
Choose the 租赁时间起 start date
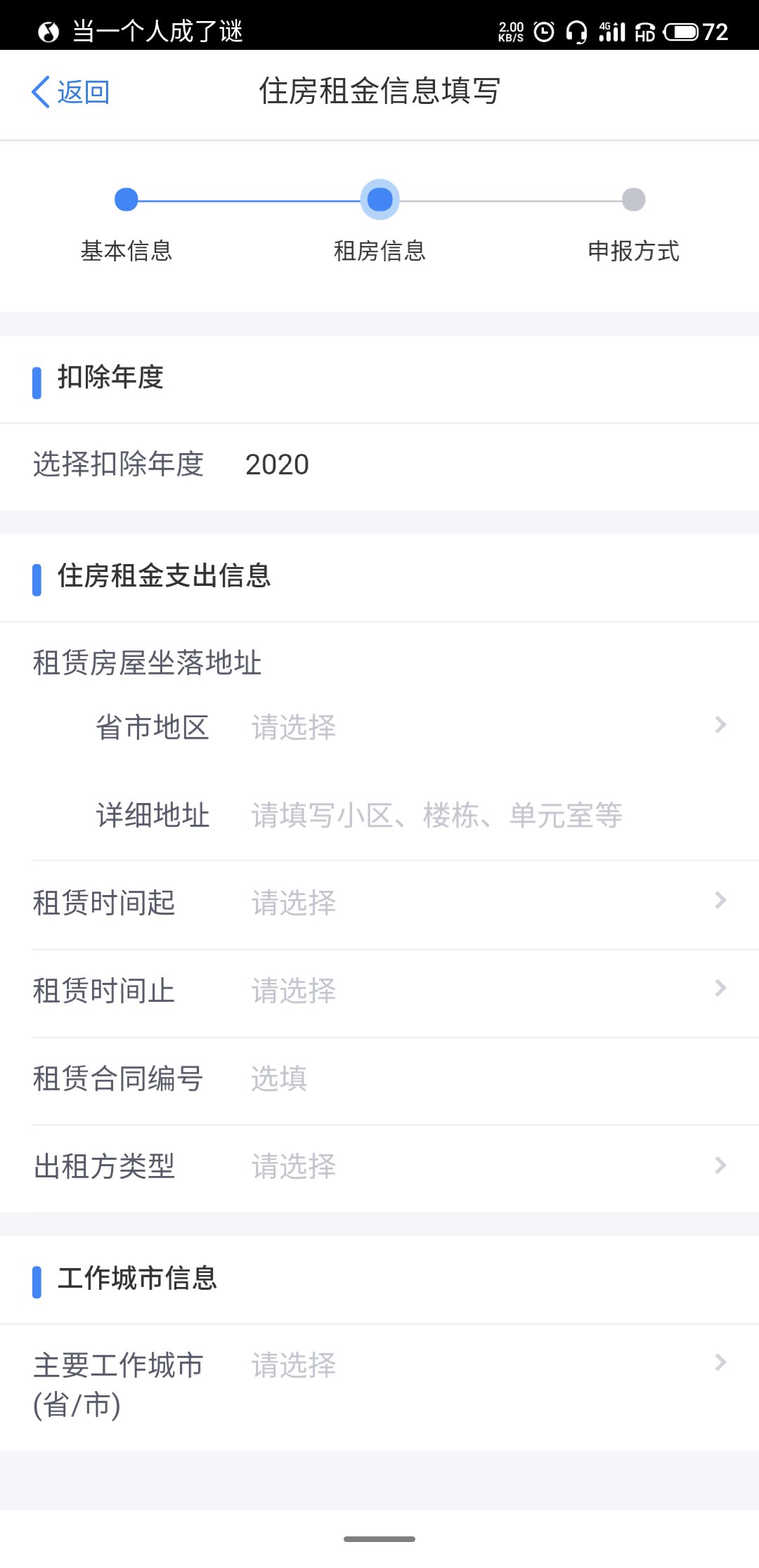pos(485,902)
